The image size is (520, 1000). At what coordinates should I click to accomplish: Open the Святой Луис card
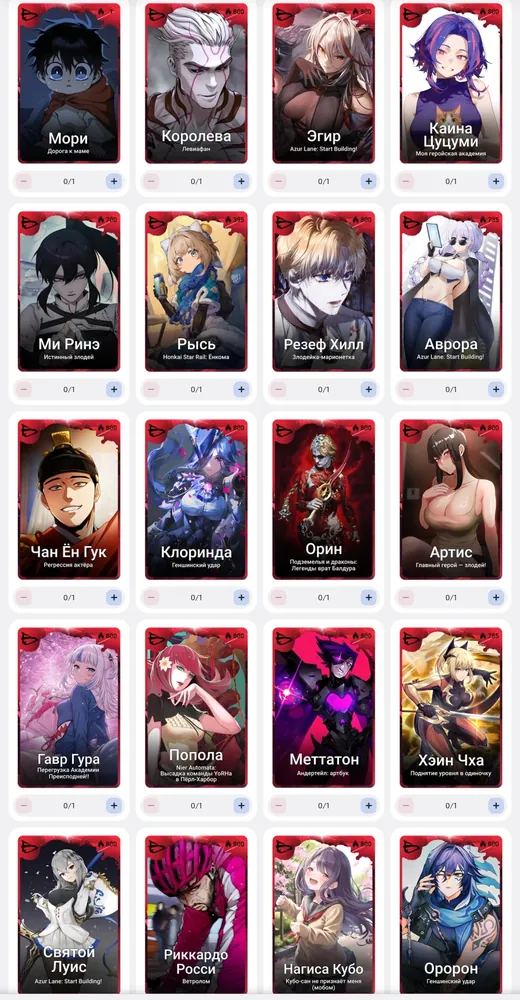click(x=69, y=915)
